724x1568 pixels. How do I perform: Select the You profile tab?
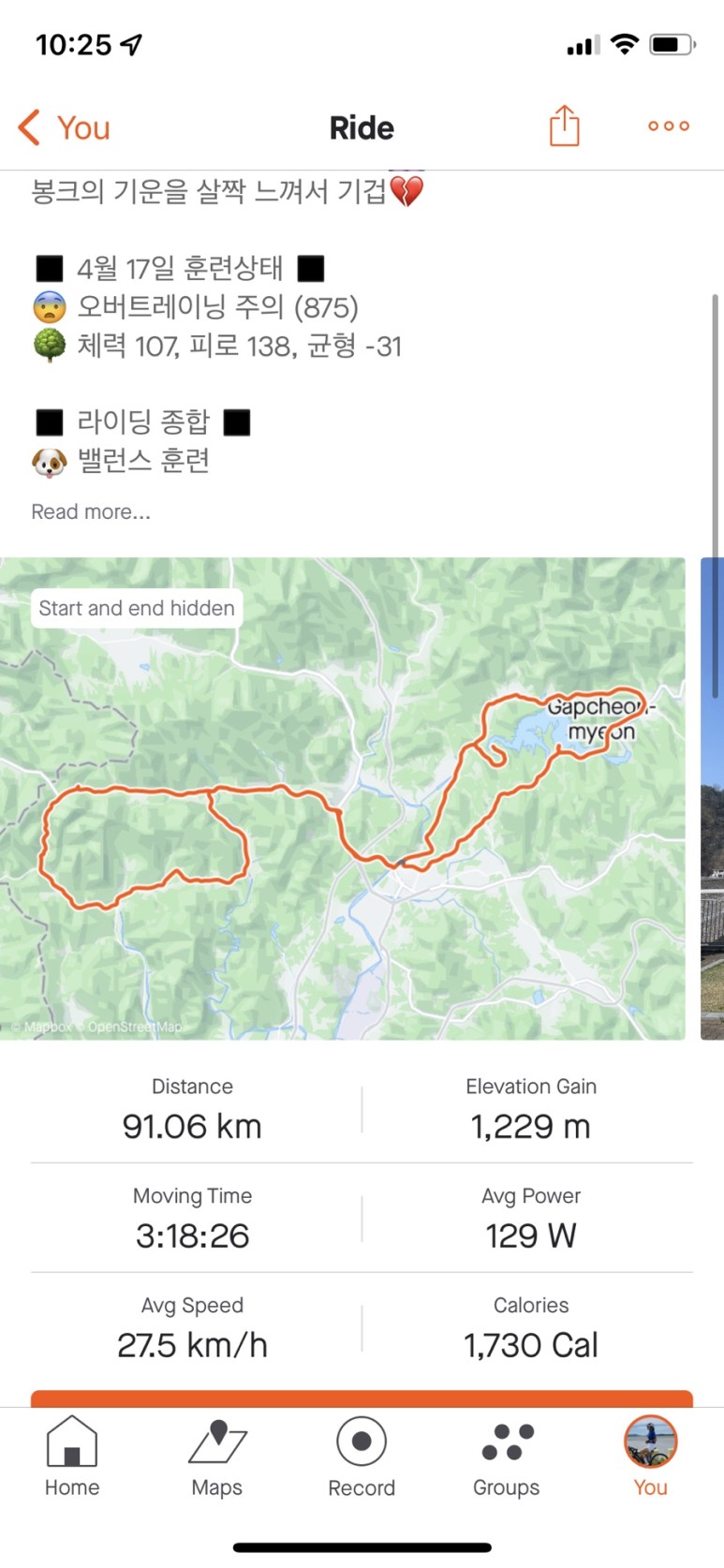[x=650, y=1457]
